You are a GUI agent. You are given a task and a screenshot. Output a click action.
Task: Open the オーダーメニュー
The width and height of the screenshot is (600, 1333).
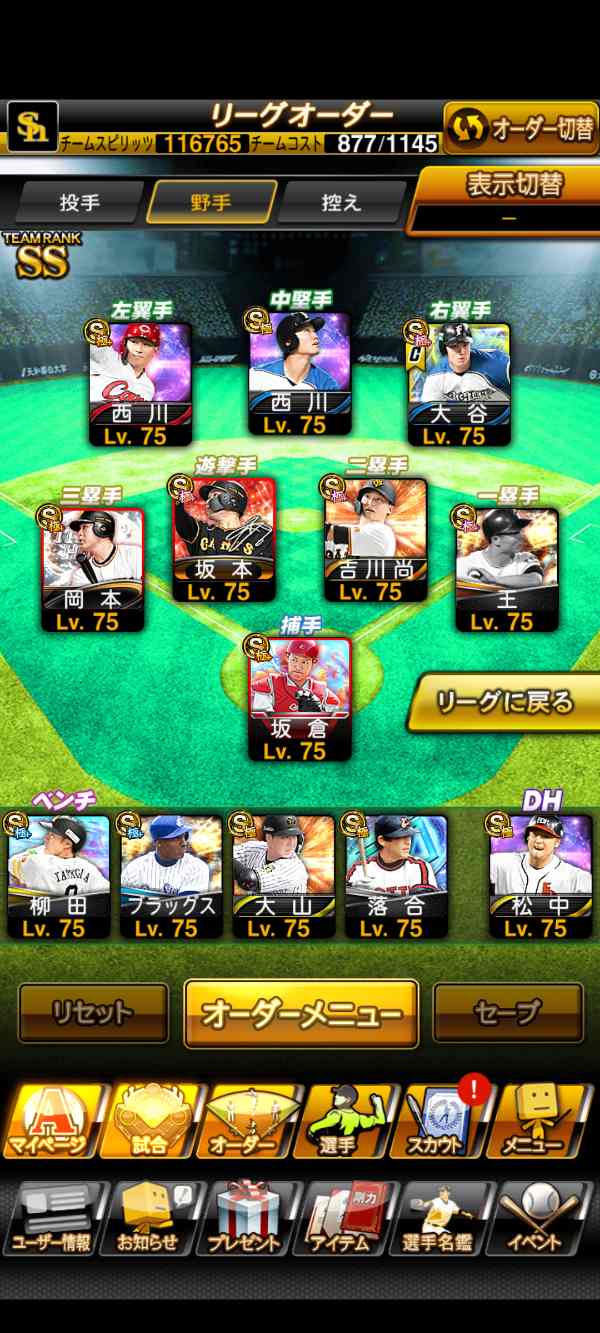301,1013
